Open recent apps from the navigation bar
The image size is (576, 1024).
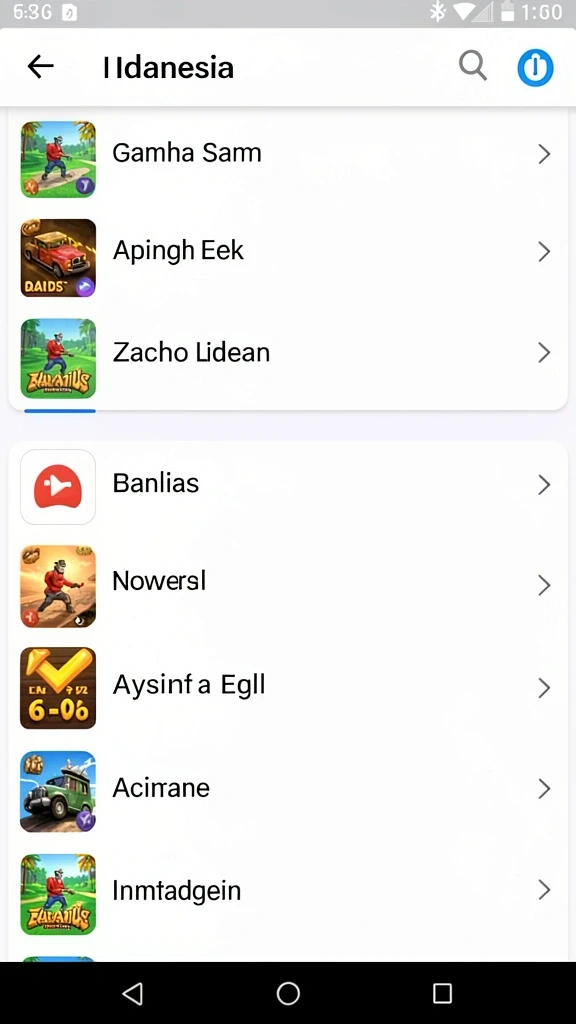coord(442,993)
